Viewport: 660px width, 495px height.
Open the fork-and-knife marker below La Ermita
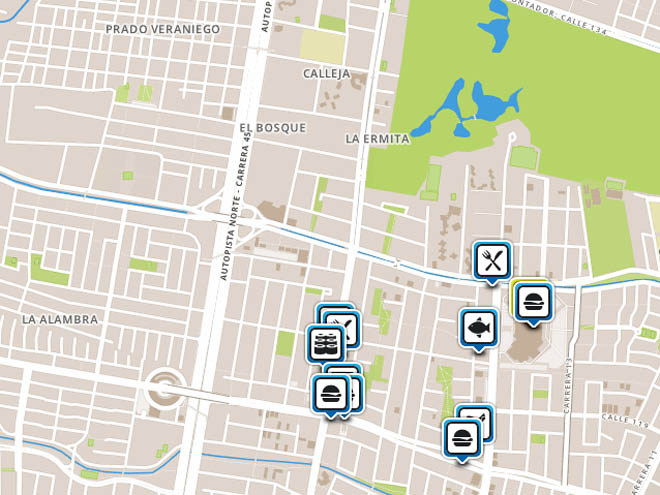pos(492,261)
